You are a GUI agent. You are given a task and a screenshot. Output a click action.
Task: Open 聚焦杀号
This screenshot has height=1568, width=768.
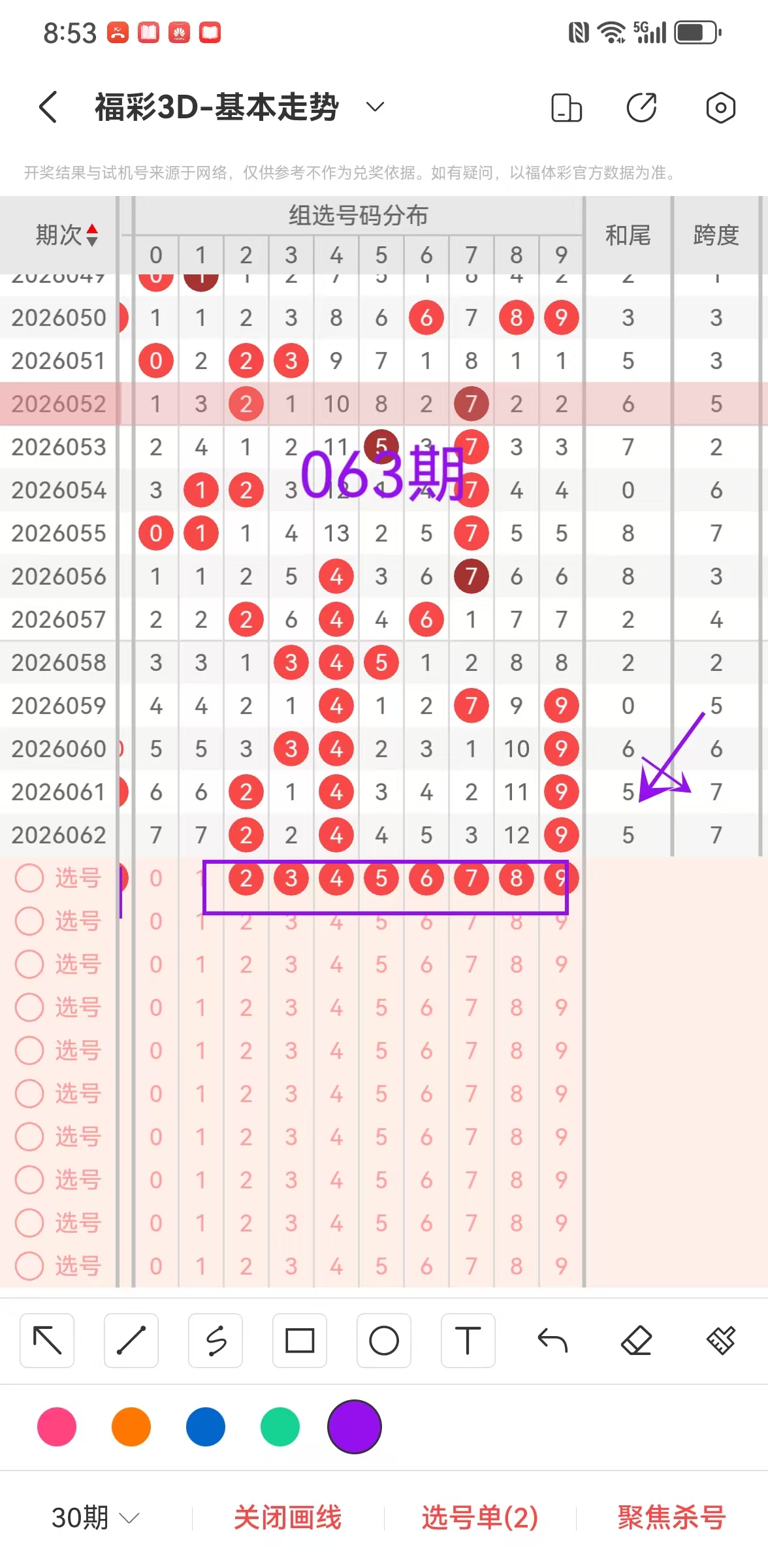point(671,1517)
